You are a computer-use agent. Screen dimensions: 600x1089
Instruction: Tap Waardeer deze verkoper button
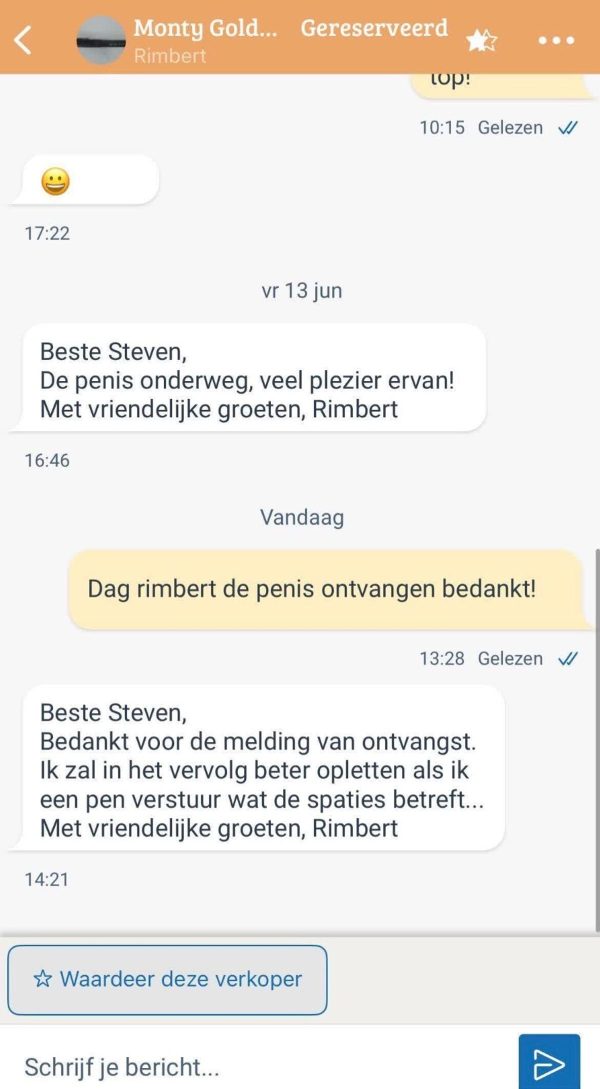pos(167,979)
